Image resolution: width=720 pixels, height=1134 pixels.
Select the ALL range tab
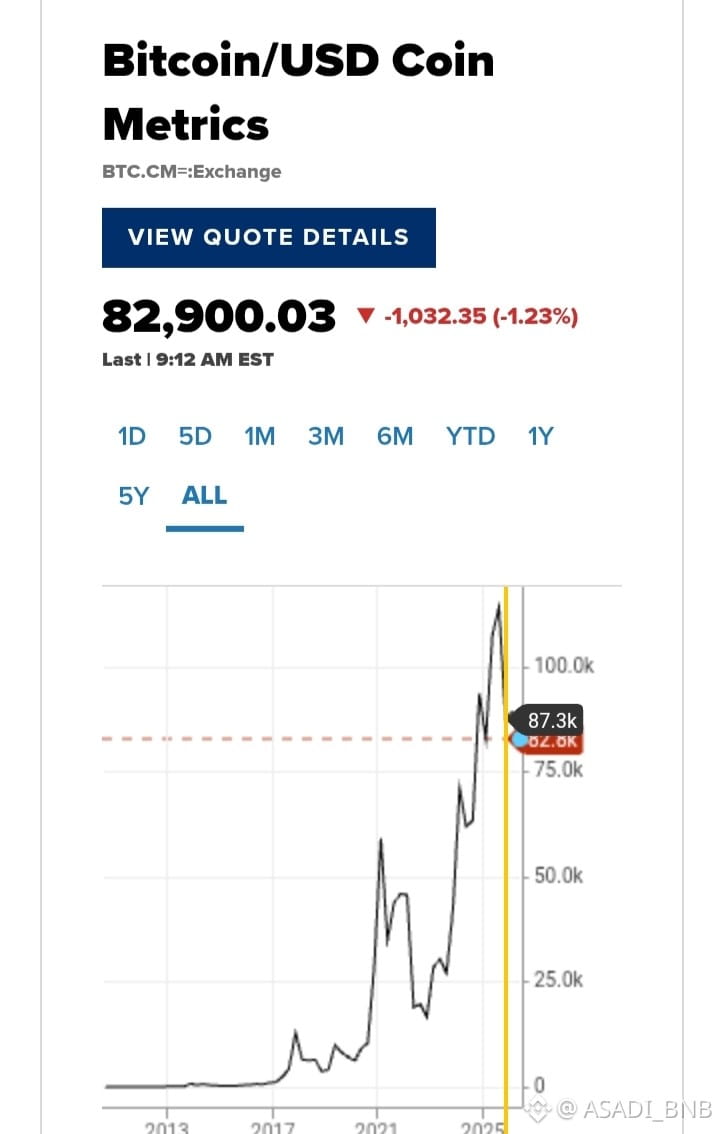pyautogui.click(x=204, y=496)
